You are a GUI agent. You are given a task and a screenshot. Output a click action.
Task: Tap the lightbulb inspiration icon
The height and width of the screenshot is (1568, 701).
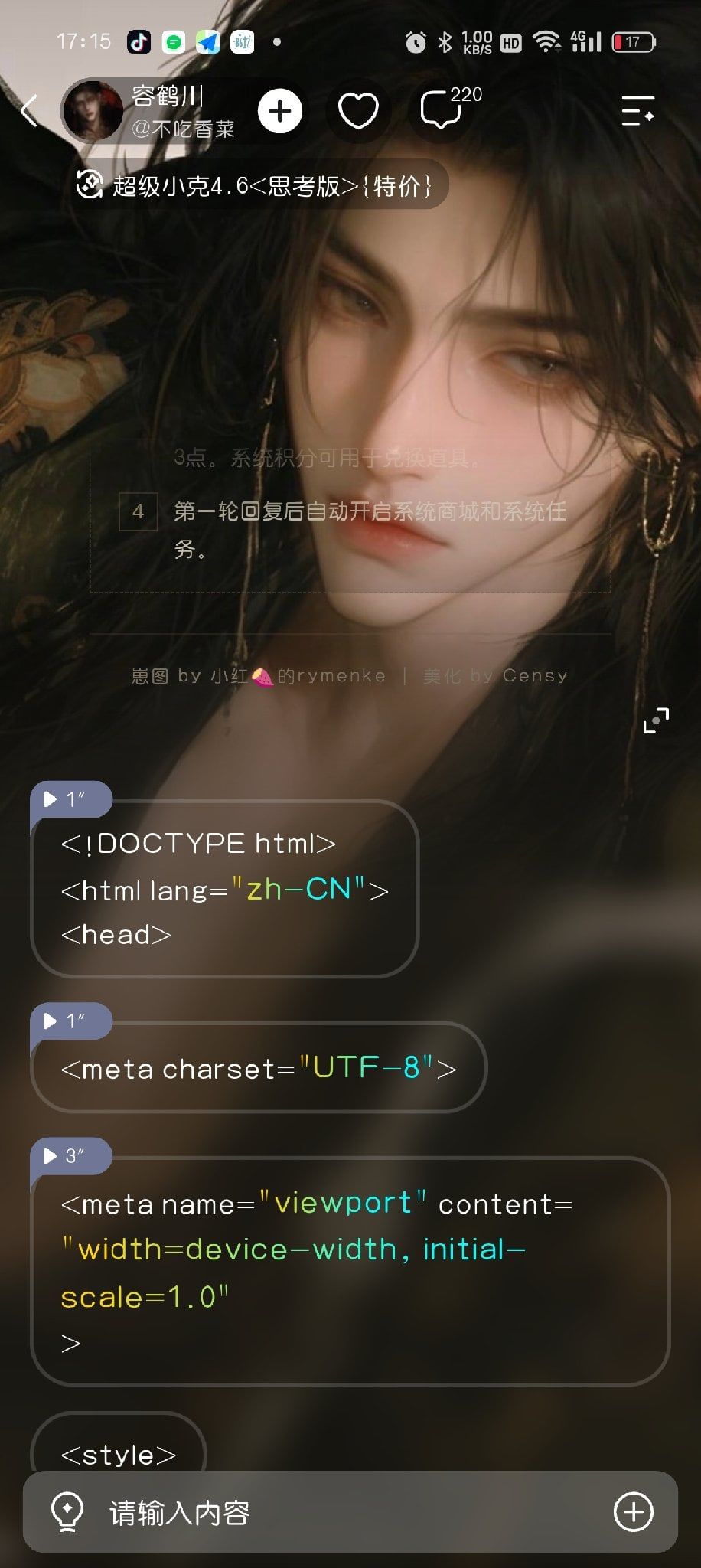tap(67, 1512)
